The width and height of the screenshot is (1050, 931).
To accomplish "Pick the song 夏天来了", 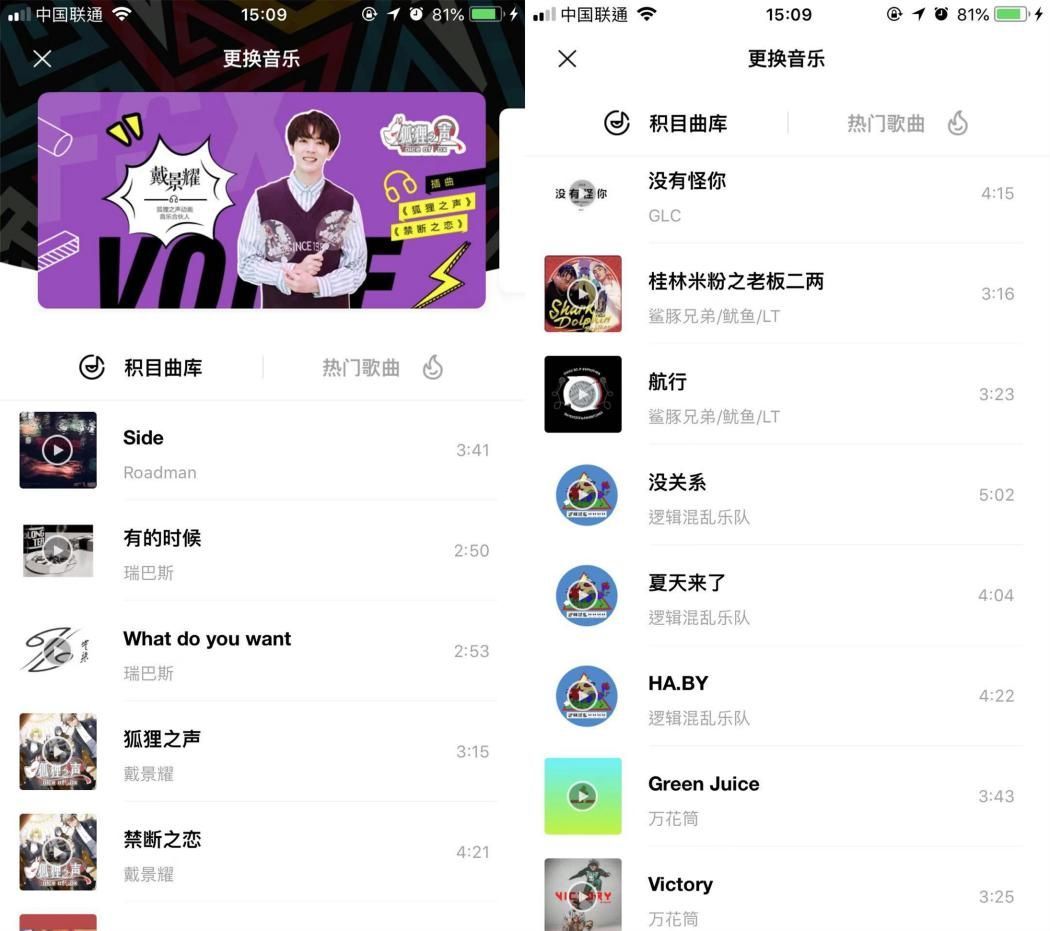I will tap(800, 597).
